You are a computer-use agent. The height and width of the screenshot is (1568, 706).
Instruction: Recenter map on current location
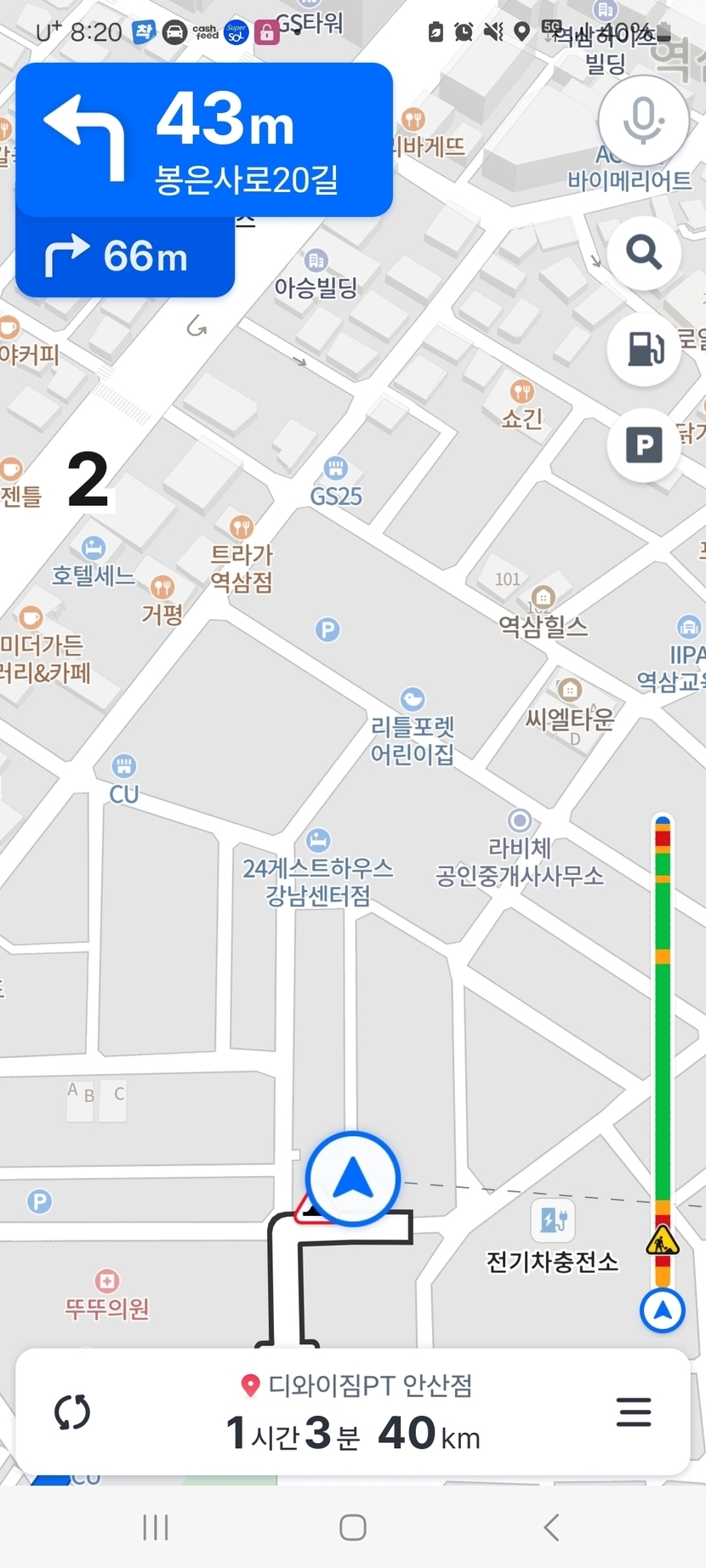(663, 1310)
